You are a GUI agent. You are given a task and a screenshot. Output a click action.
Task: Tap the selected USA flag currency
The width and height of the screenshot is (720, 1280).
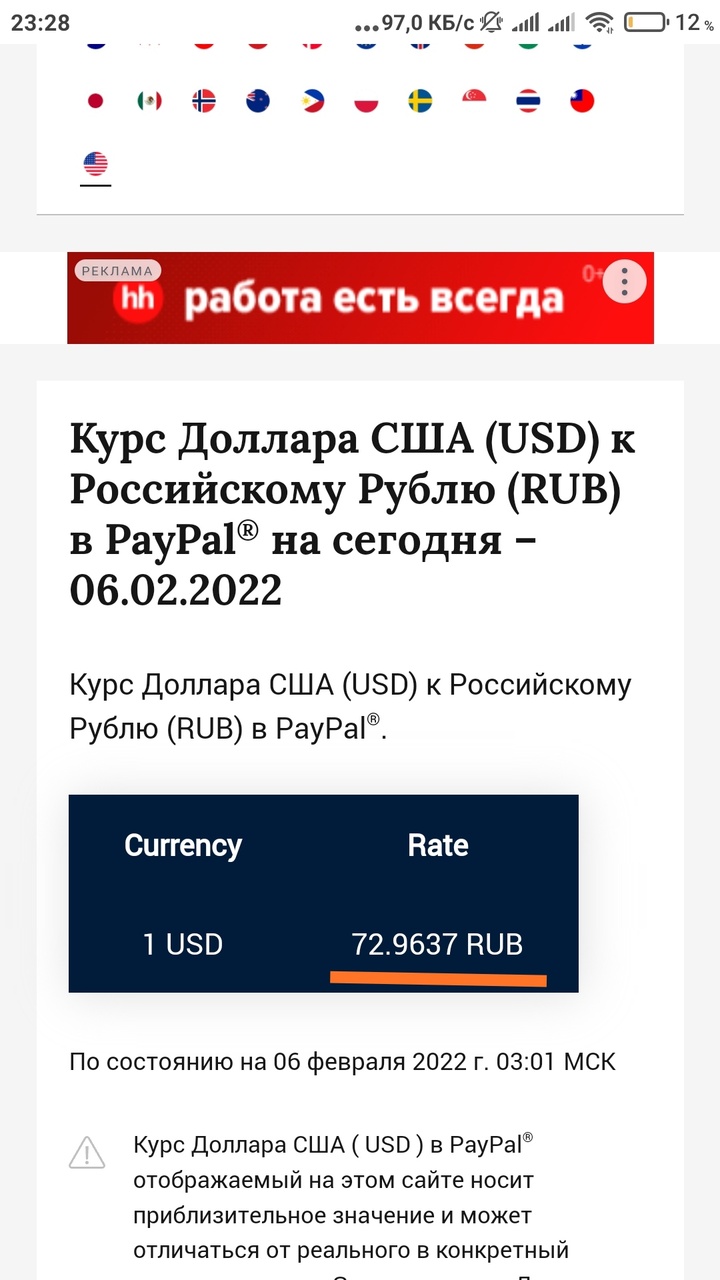(96, 164)
